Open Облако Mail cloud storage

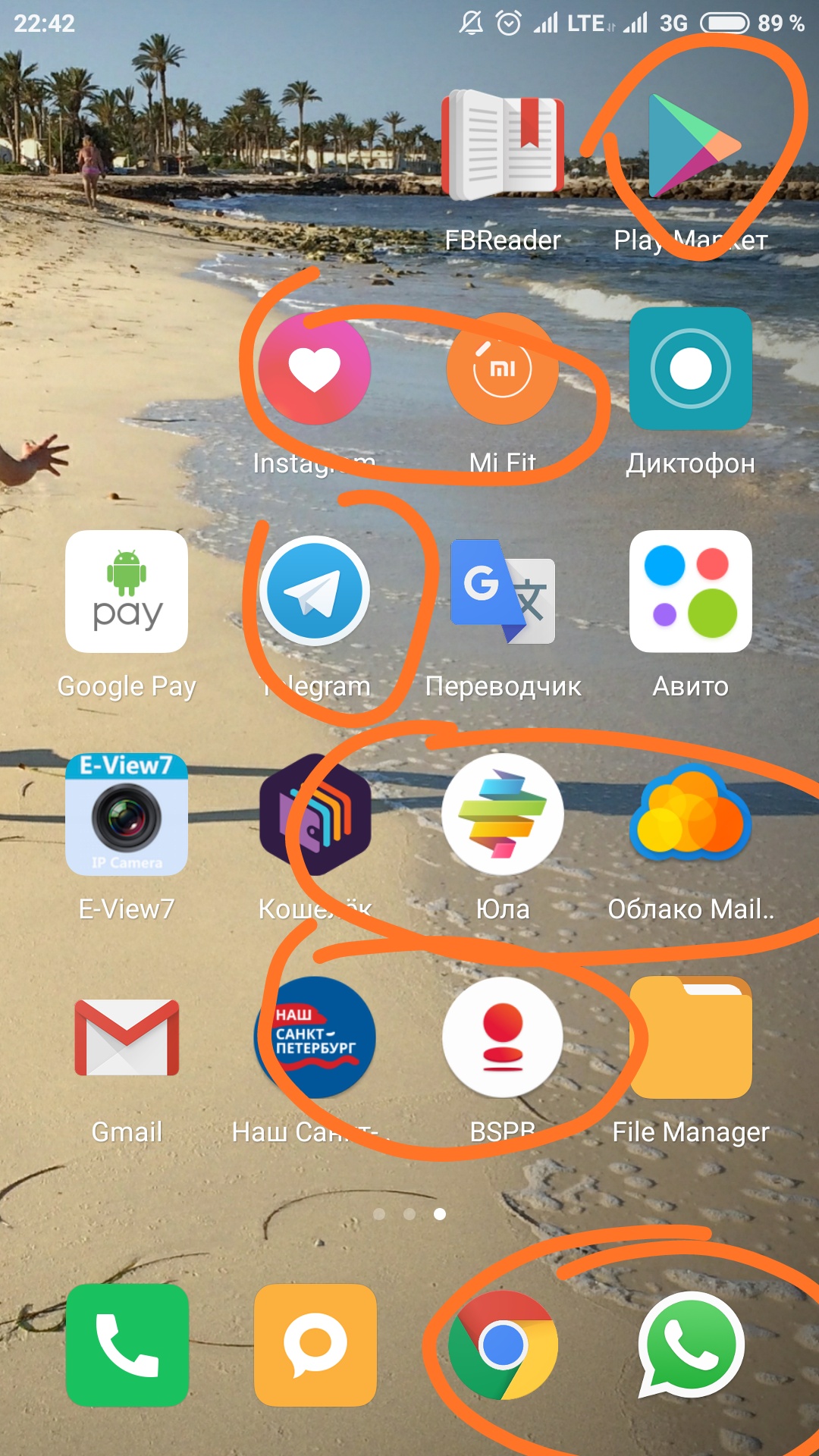[690, 814]
